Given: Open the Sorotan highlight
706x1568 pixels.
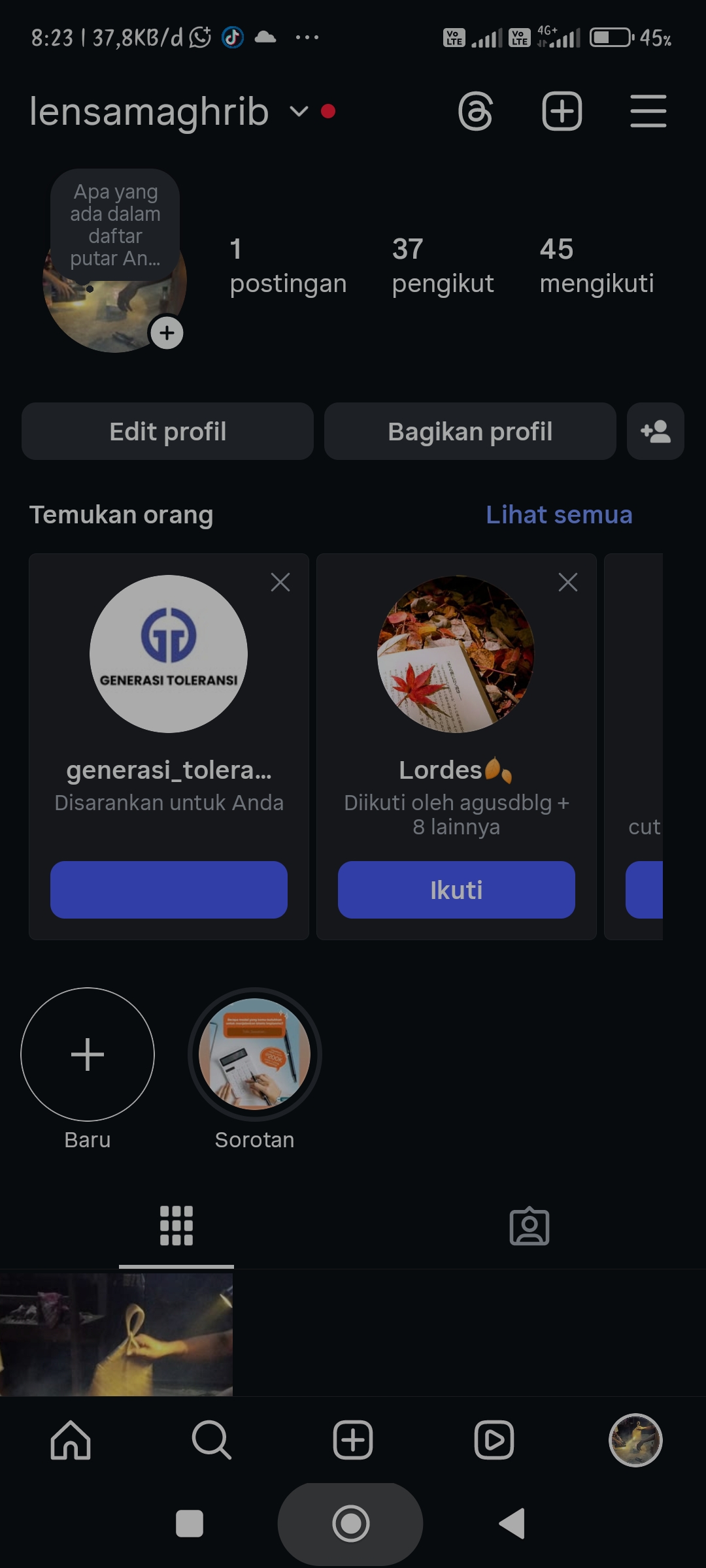Looking at the screenshot, I should point(254,1054).
